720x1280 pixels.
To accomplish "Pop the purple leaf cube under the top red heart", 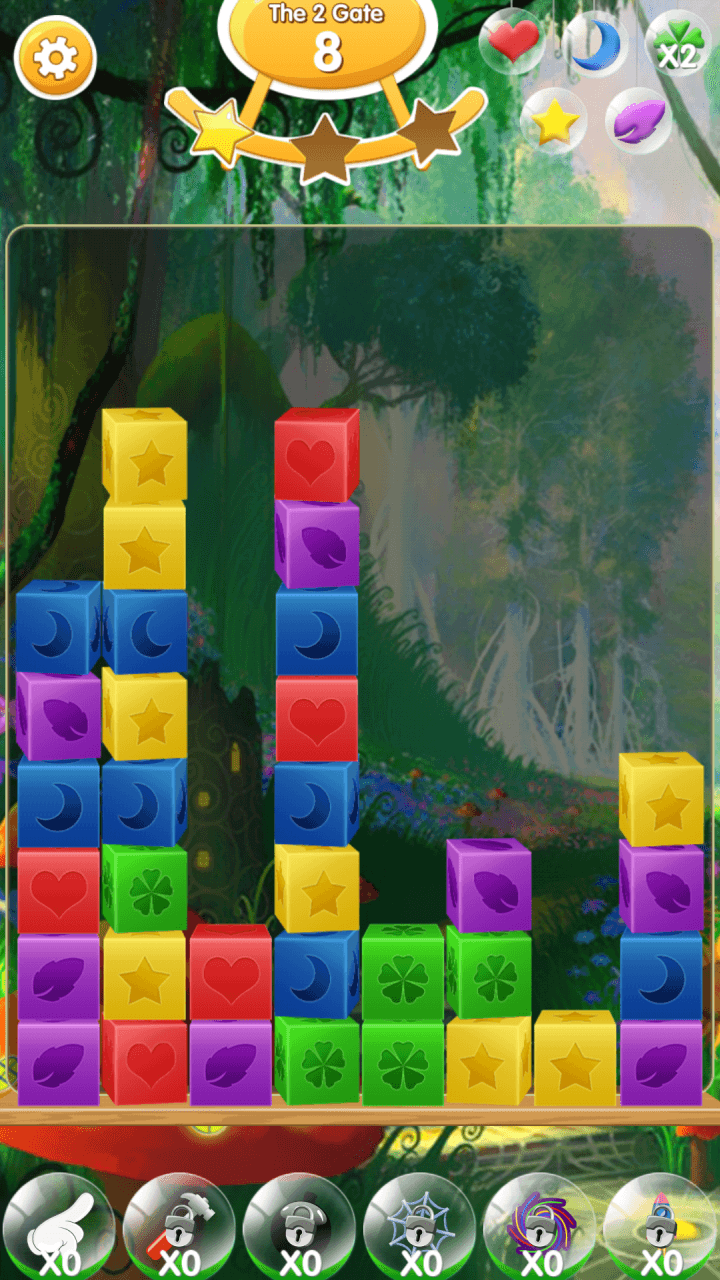I will (317, 544).
